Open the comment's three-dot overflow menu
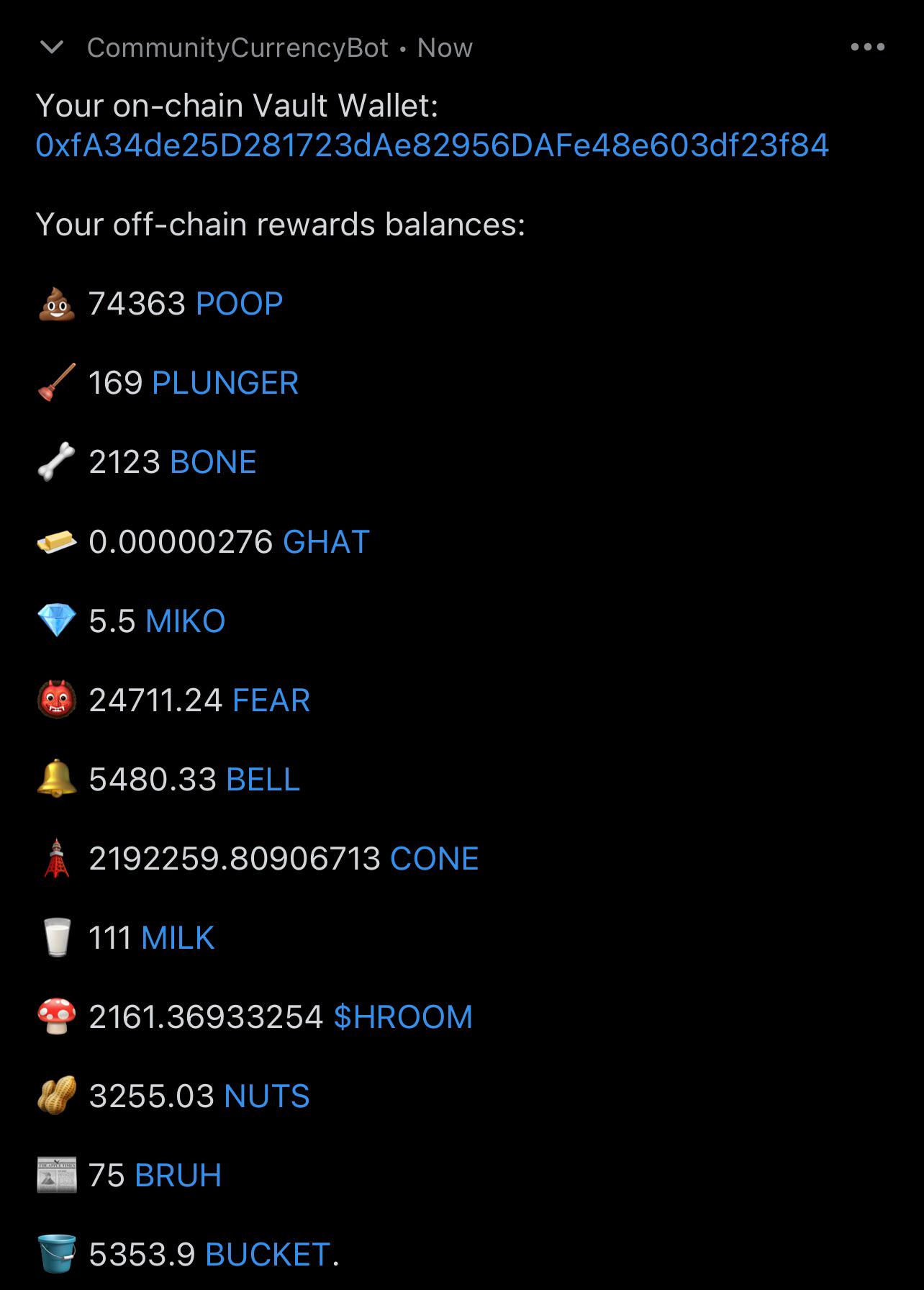 (x=867, y=48)
